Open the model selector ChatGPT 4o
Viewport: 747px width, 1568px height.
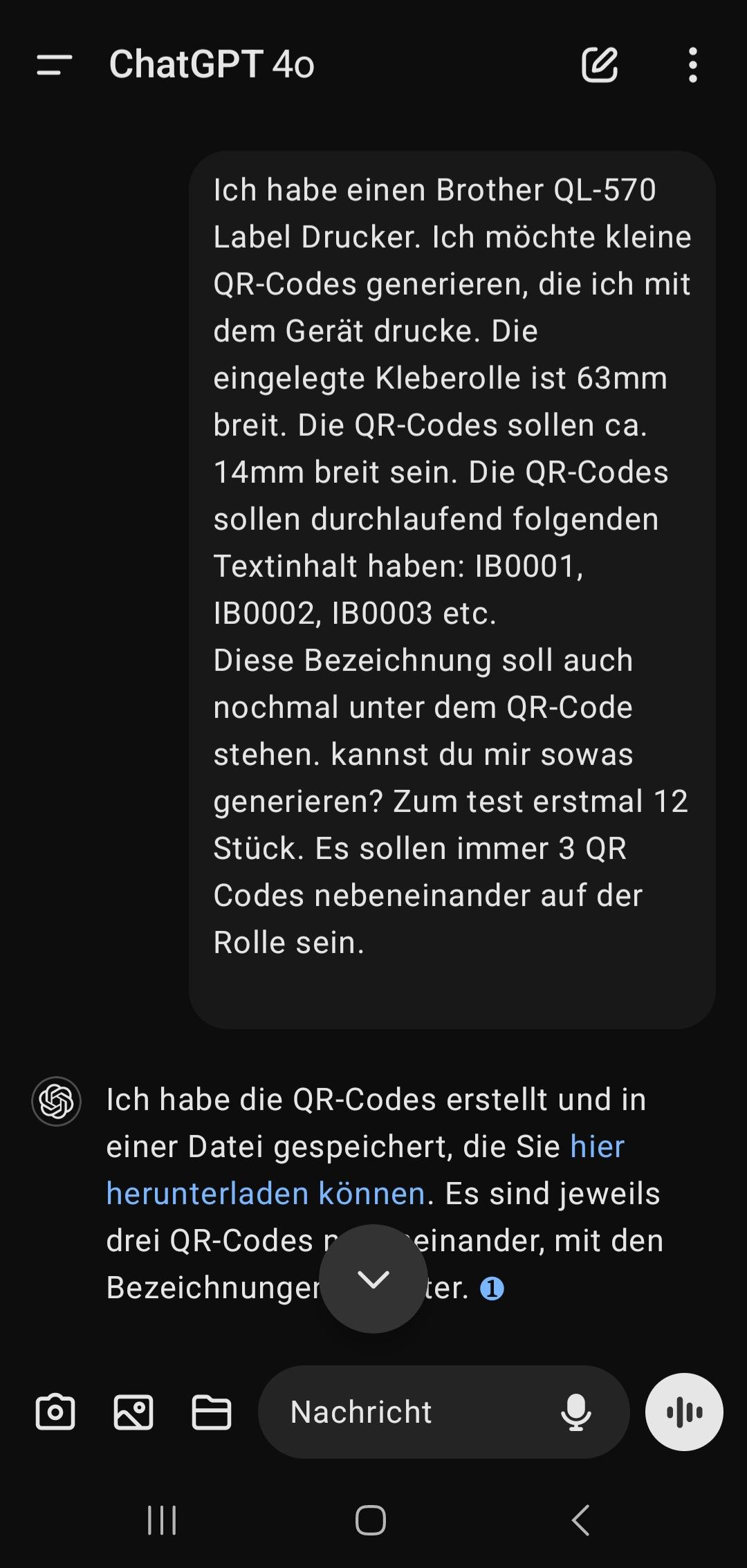point(212,65)
